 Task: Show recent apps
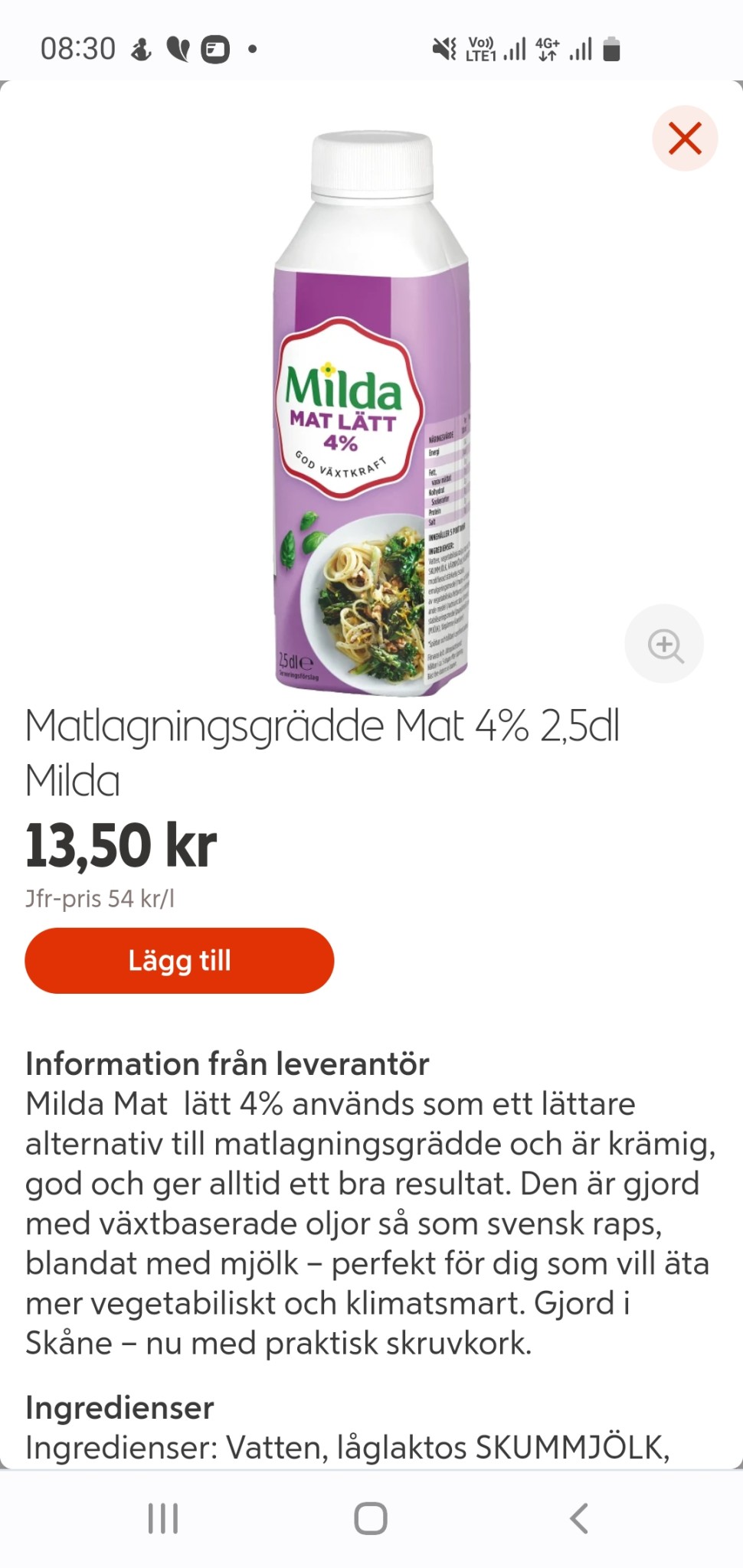[163, 1518]
